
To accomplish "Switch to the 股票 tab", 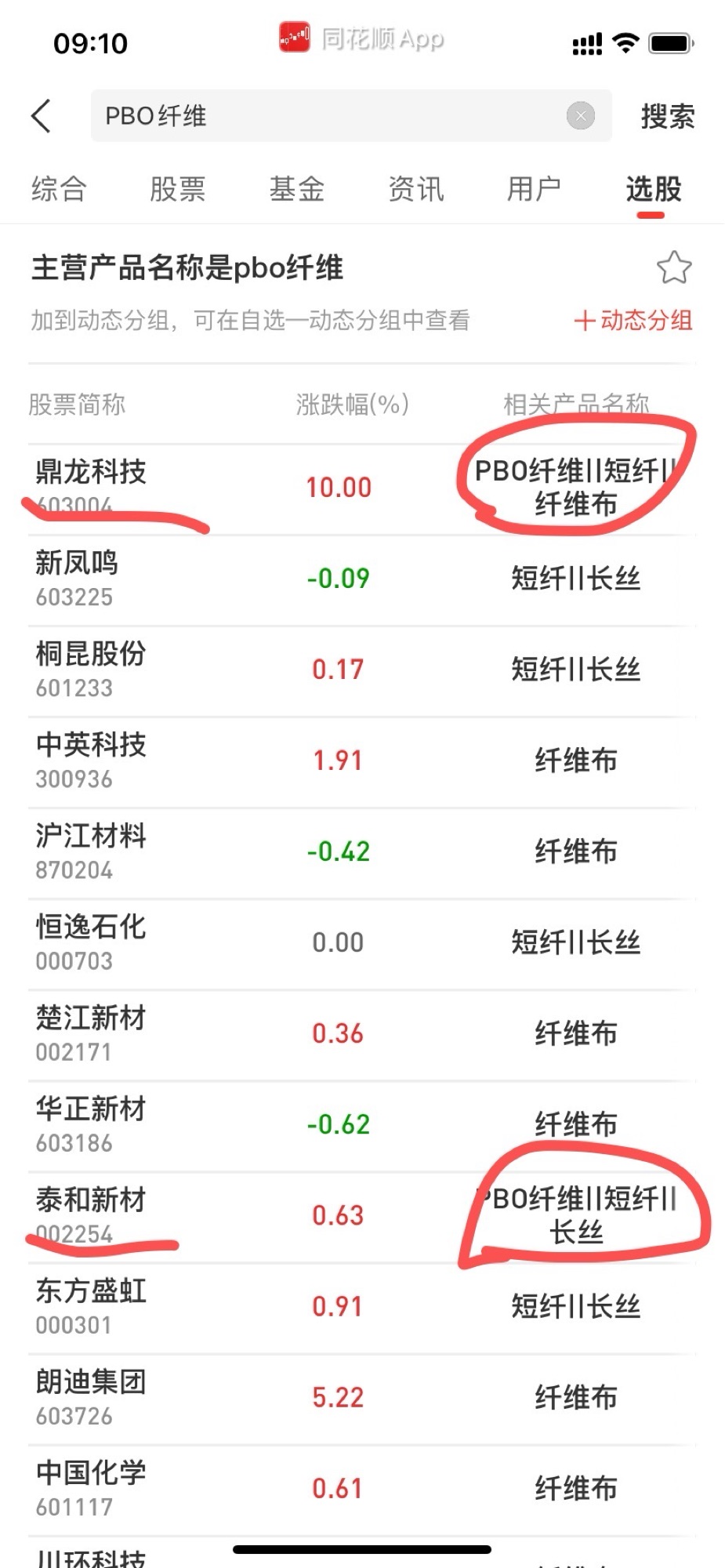I will [178, 189].
